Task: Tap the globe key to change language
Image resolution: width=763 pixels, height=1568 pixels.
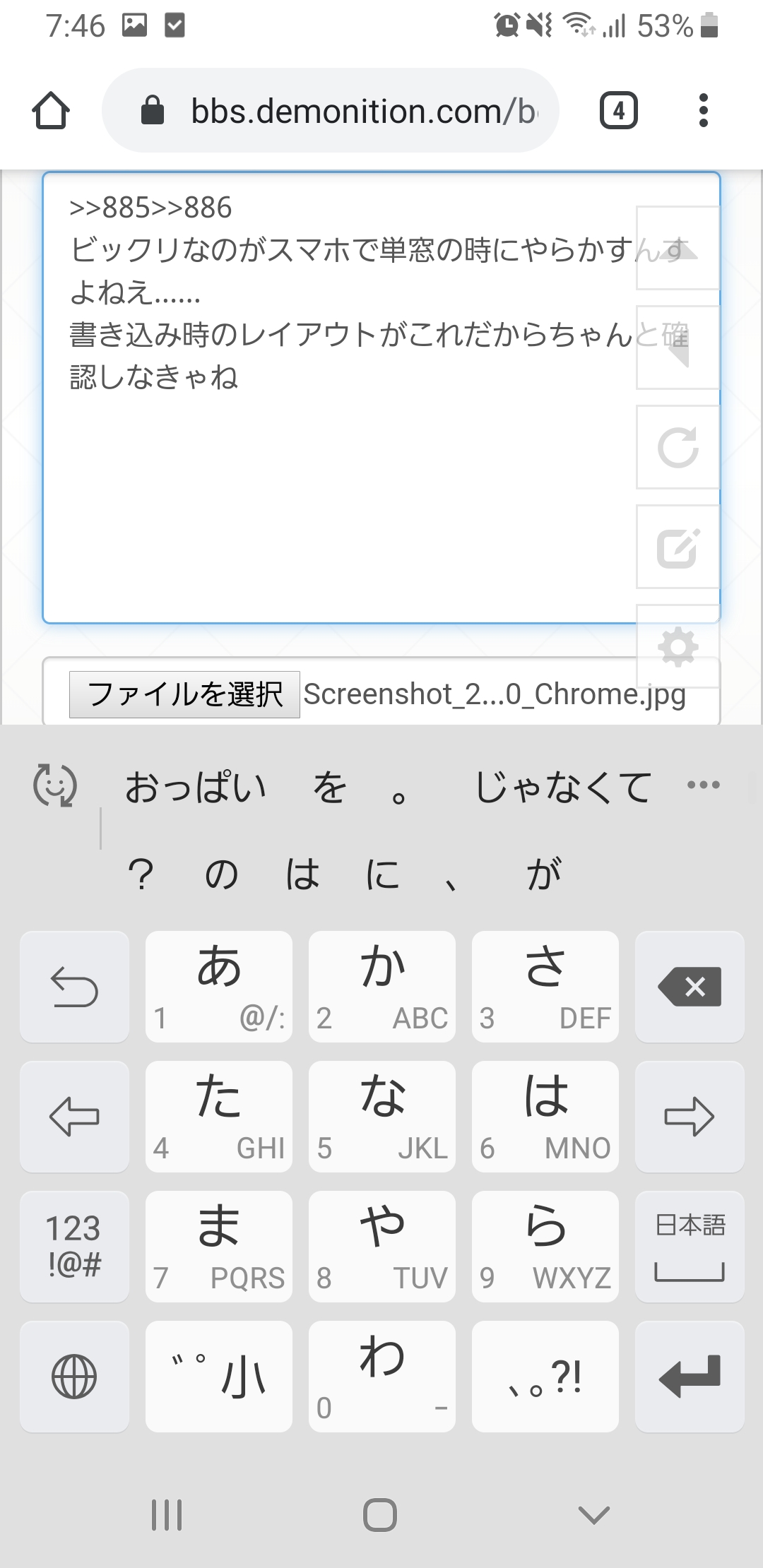Action: [x=74, y=1377]
